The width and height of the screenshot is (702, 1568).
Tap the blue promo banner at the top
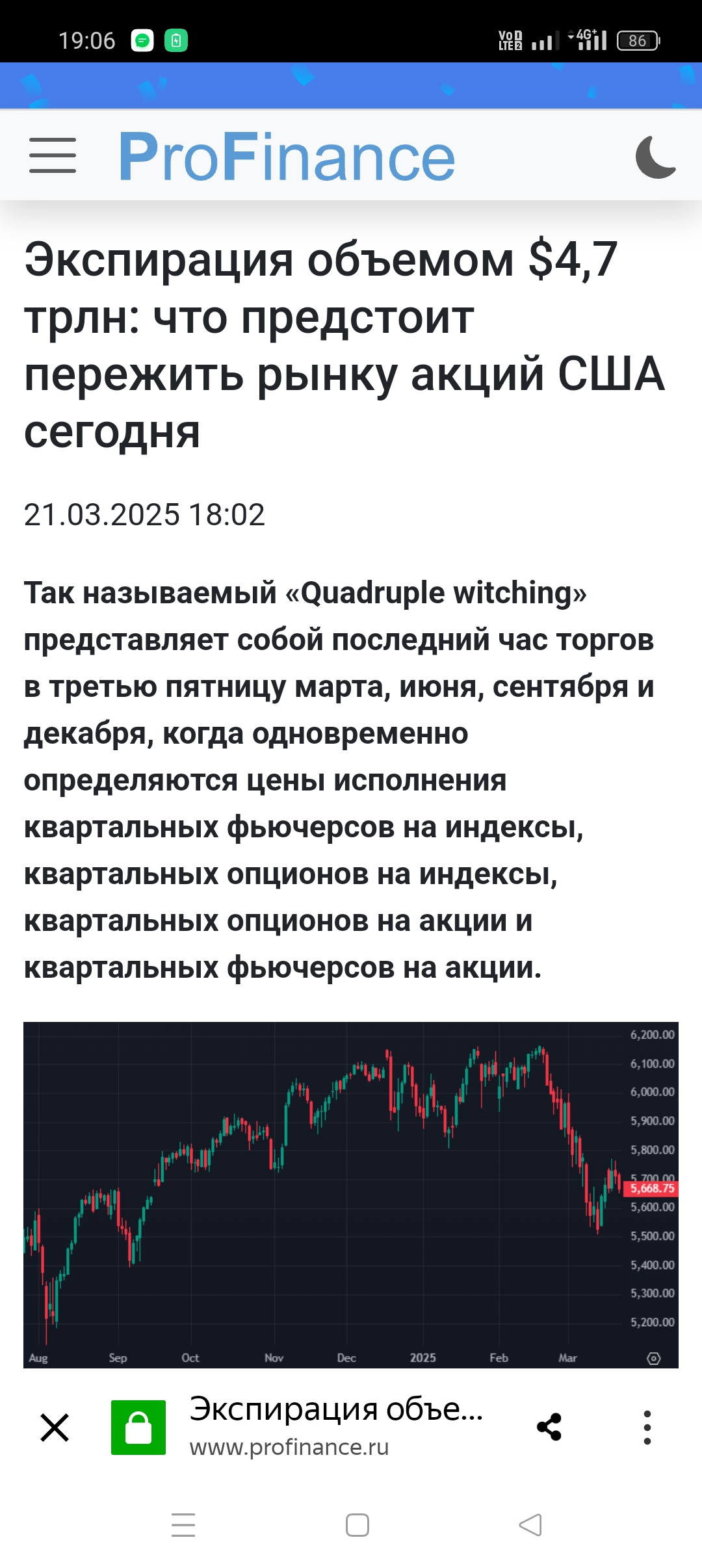(351, 85)
